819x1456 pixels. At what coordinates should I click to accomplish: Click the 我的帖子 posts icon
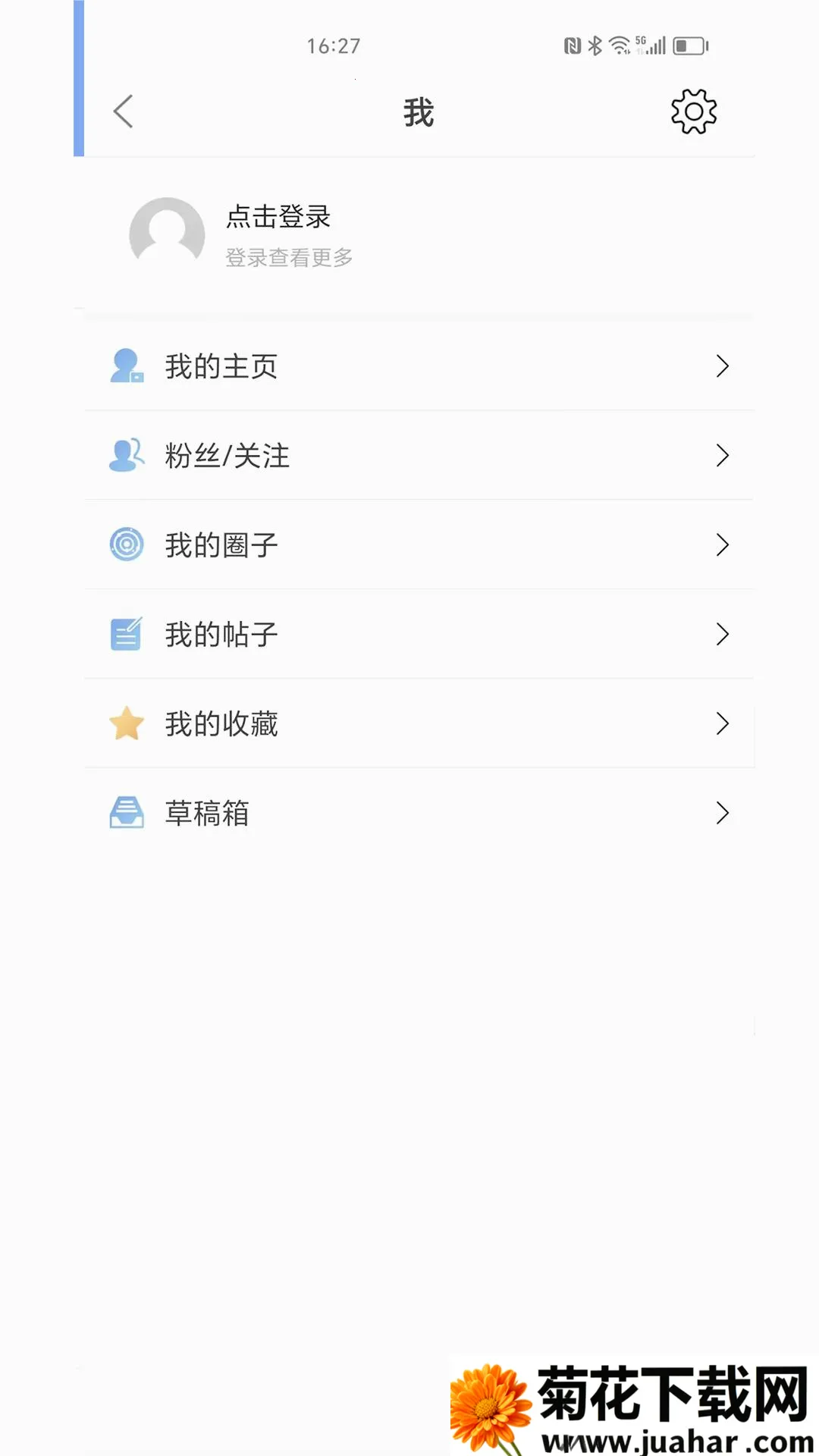pyautogui.click(x=126, y=634)
